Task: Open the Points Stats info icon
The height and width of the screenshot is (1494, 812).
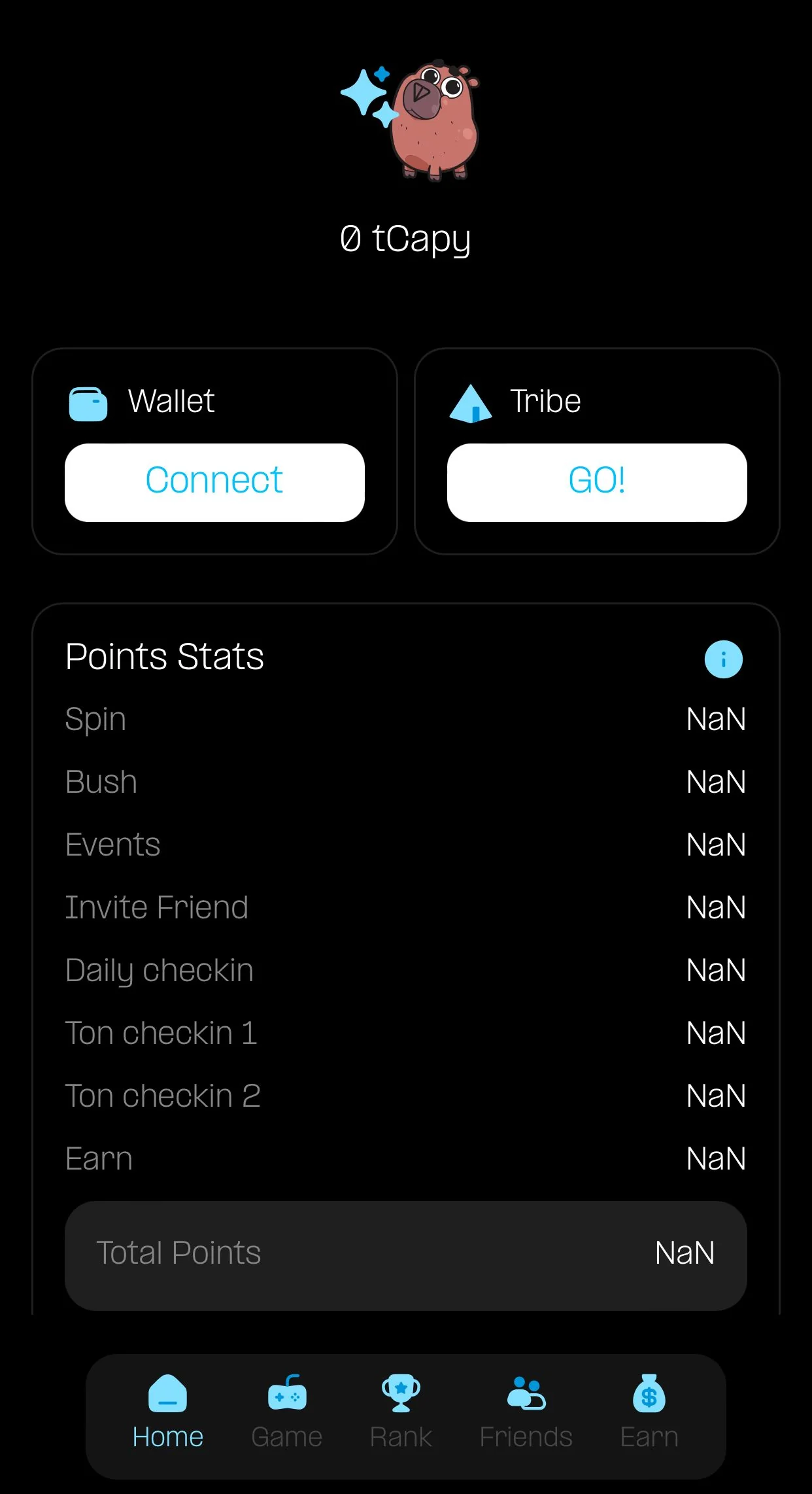Action: coord(723,659)
